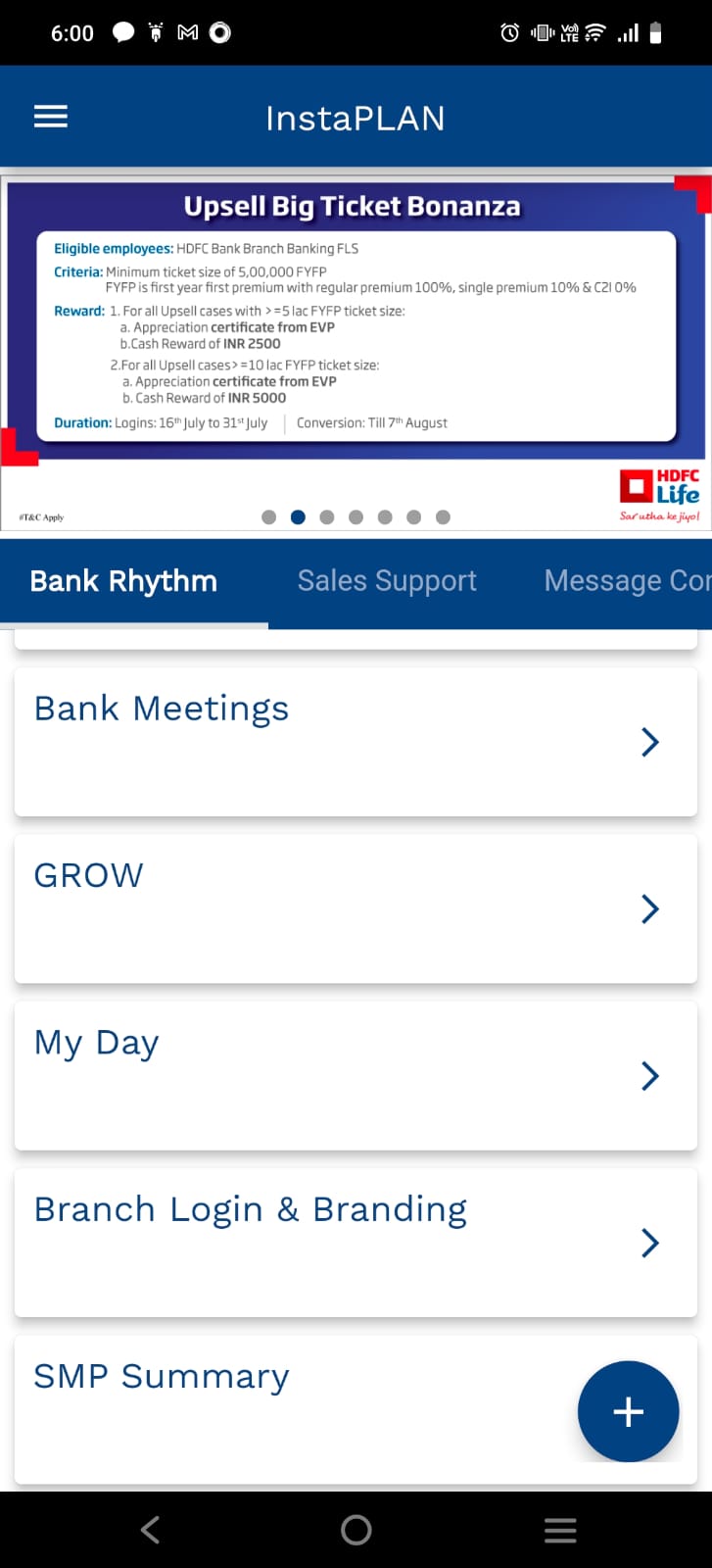
Task: Tap the floating plus button
Action: click(628, 1411)
